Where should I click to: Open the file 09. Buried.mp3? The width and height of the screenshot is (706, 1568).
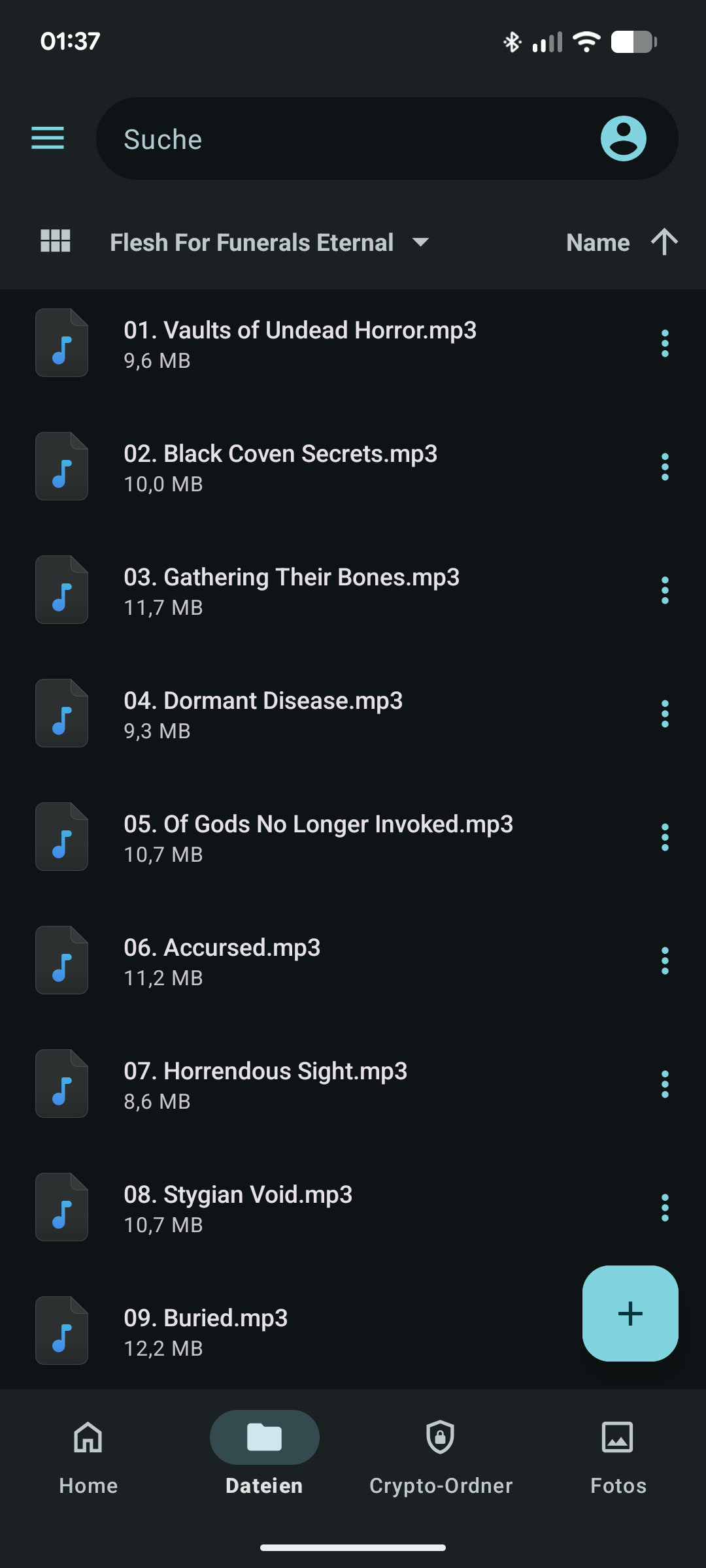click(205, 1331)
